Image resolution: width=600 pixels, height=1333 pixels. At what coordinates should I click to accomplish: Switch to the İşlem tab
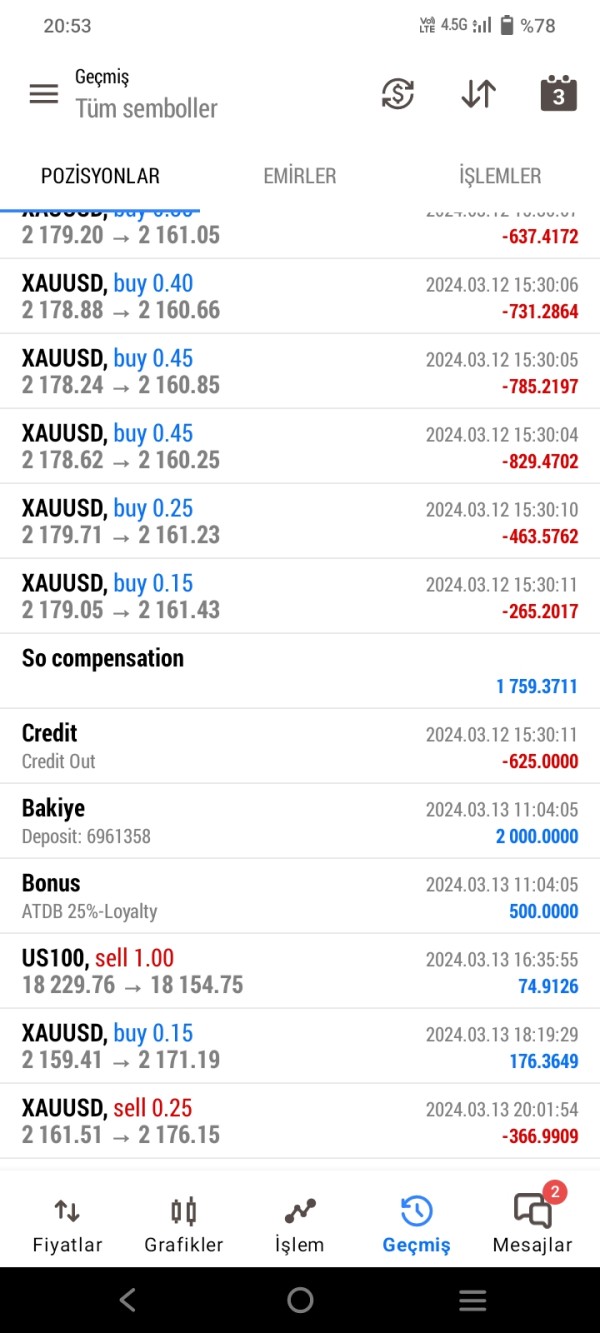(x=300, y=1225)
